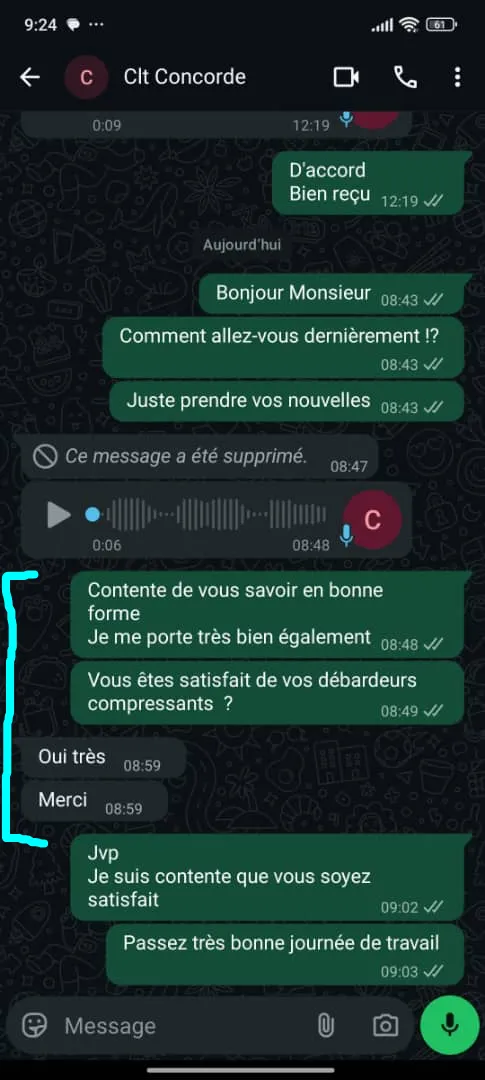Open Clt Concorde contact info

[184, 76]
